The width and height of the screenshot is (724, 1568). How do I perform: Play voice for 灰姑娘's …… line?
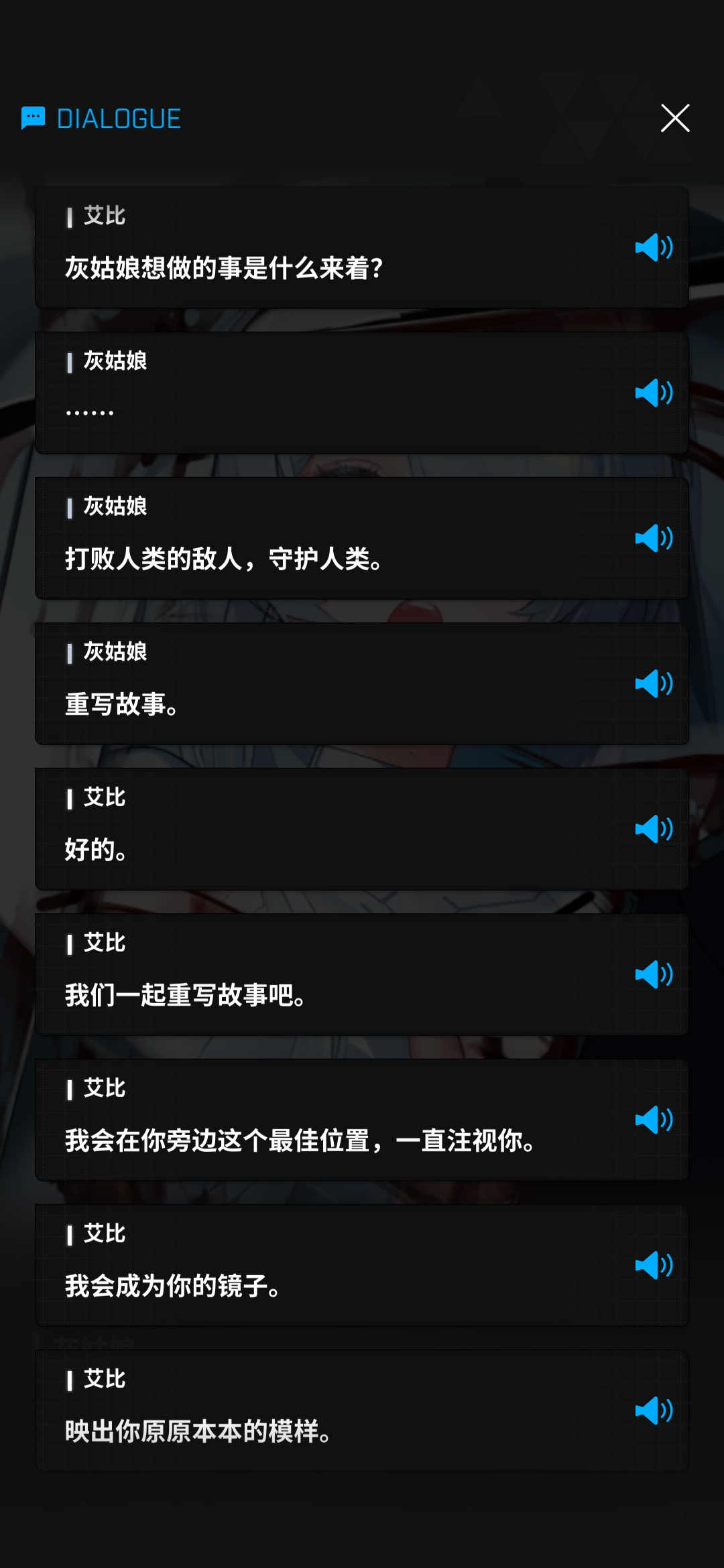click(654, 393)
